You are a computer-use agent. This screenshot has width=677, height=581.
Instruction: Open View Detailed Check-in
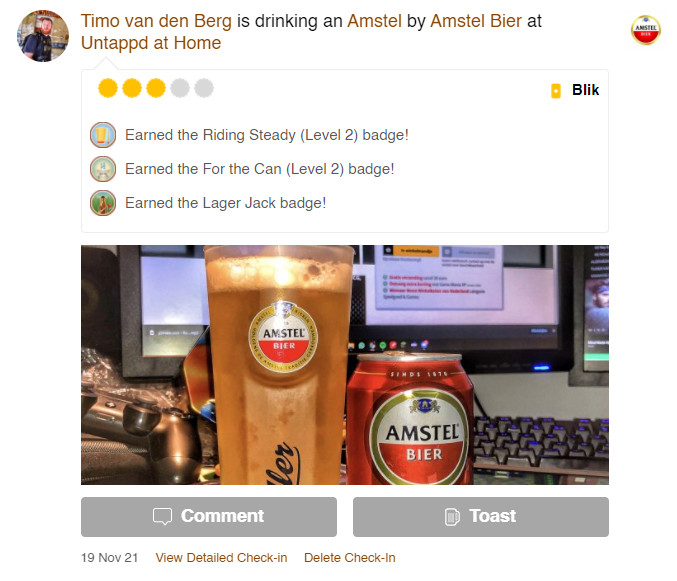point(221,558)
